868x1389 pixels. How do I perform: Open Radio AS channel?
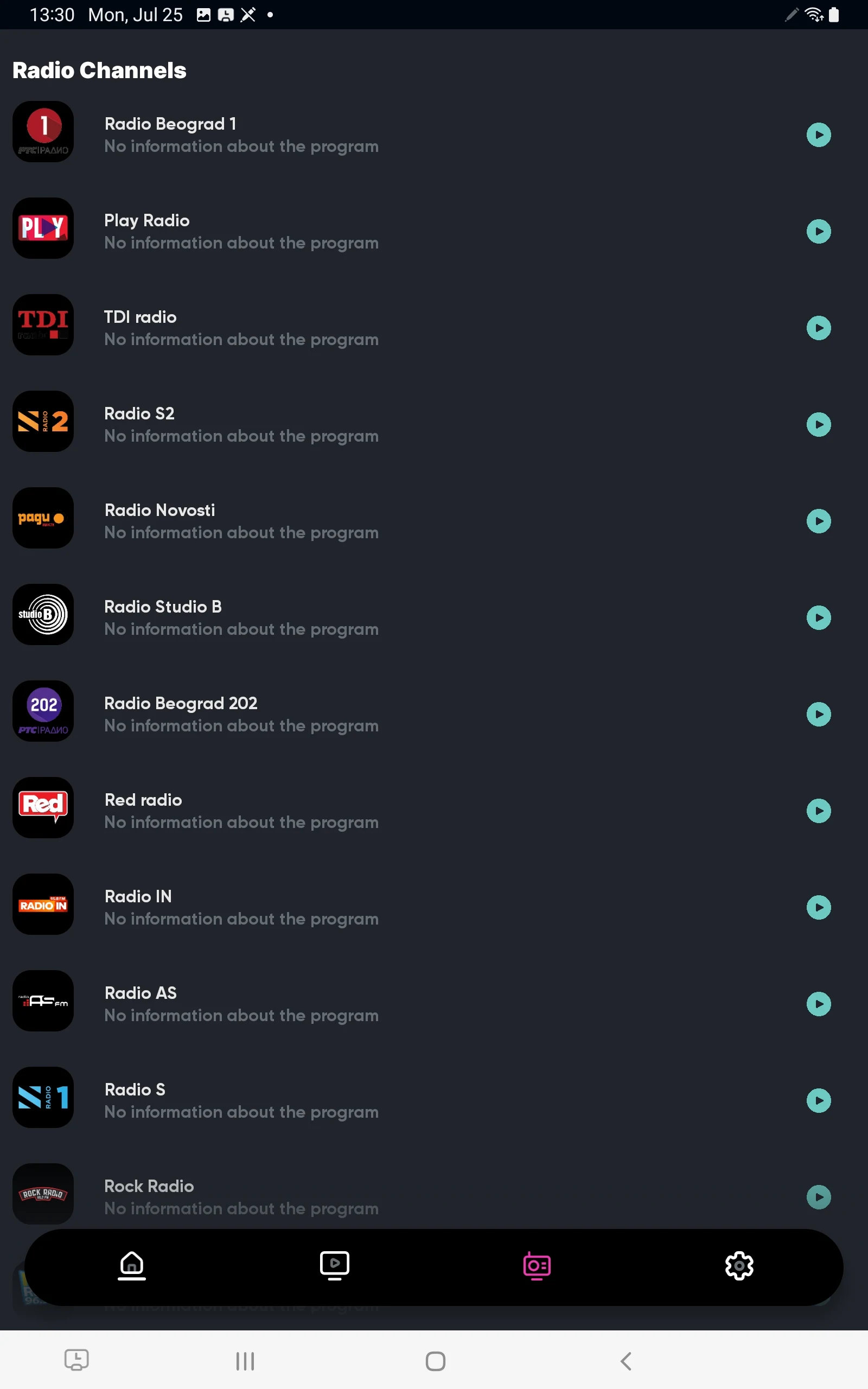pos(241,1003)
